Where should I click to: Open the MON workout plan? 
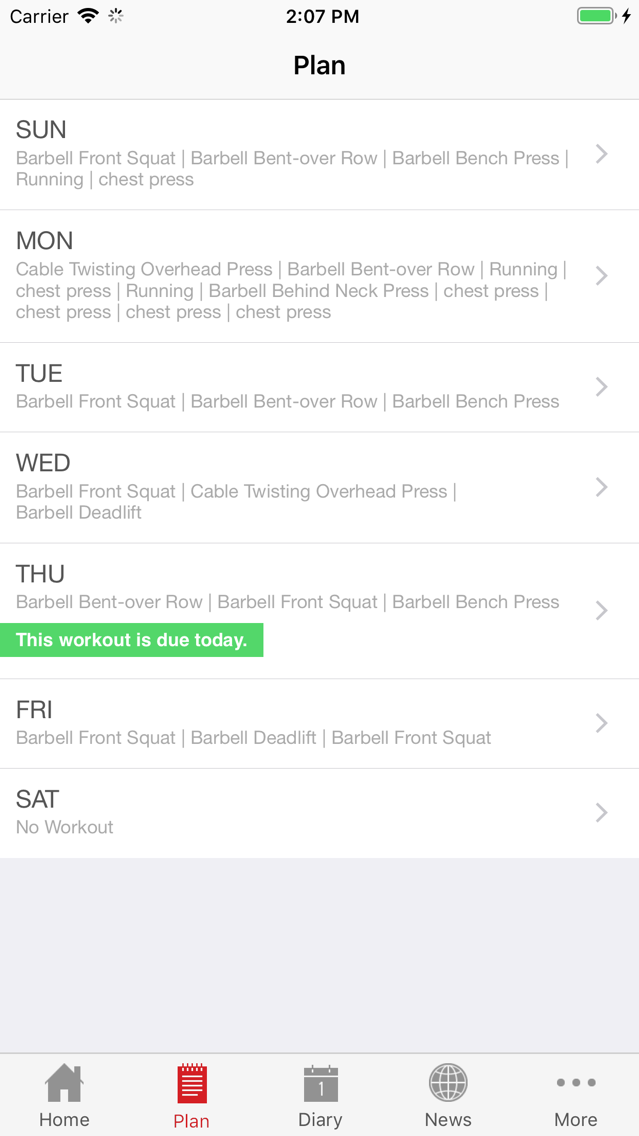(320, 276)
